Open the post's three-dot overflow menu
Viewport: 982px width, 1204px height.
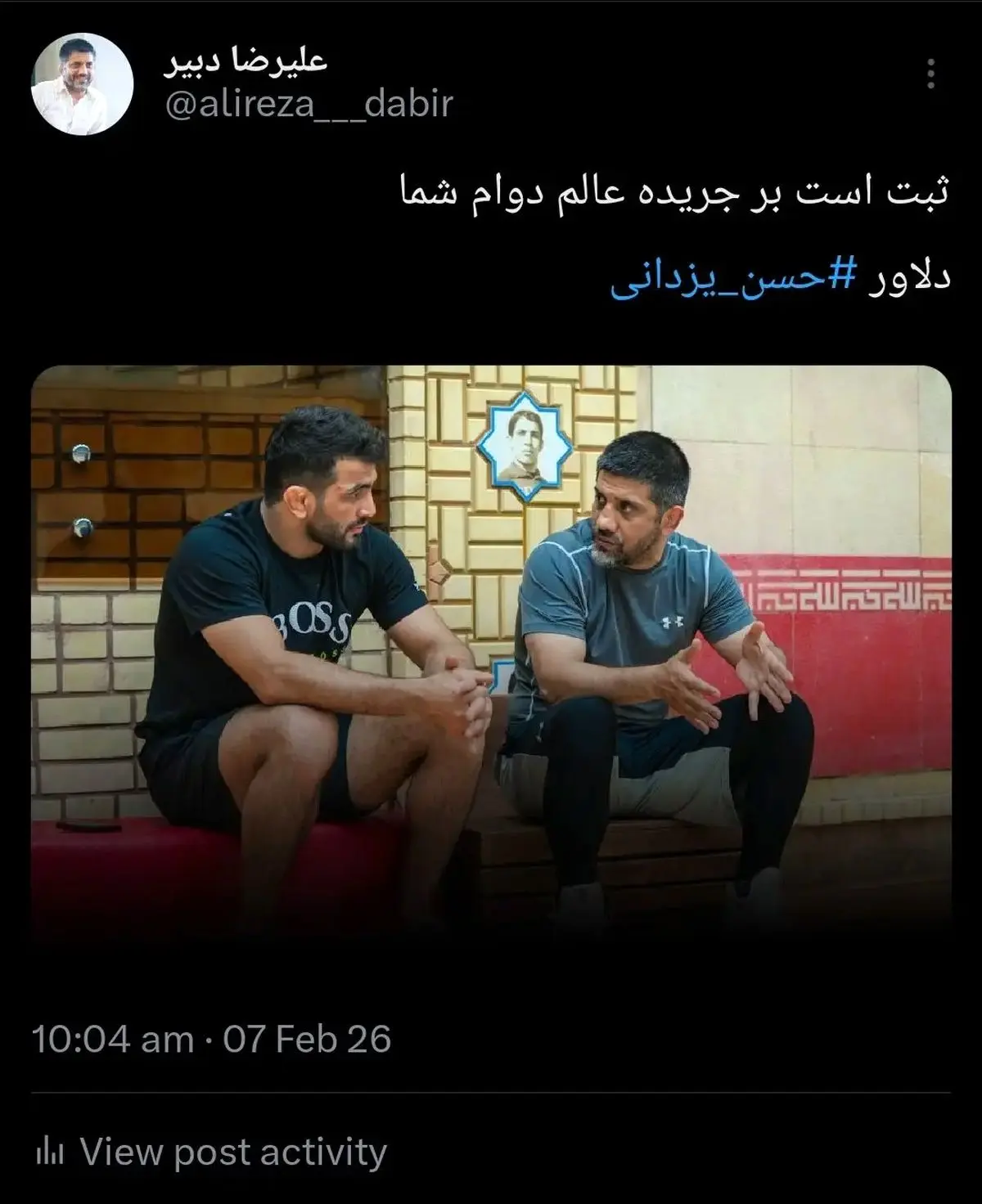(930, 74)
